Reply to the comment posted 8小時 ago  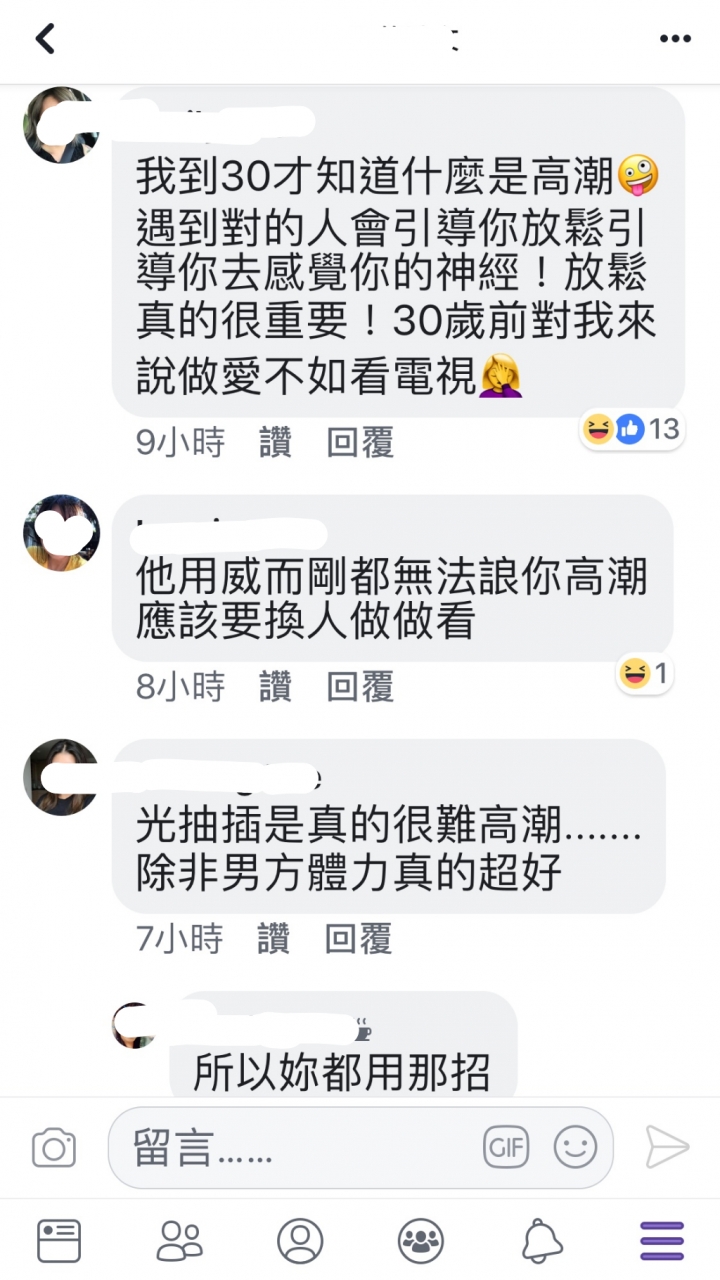point(360,687)
